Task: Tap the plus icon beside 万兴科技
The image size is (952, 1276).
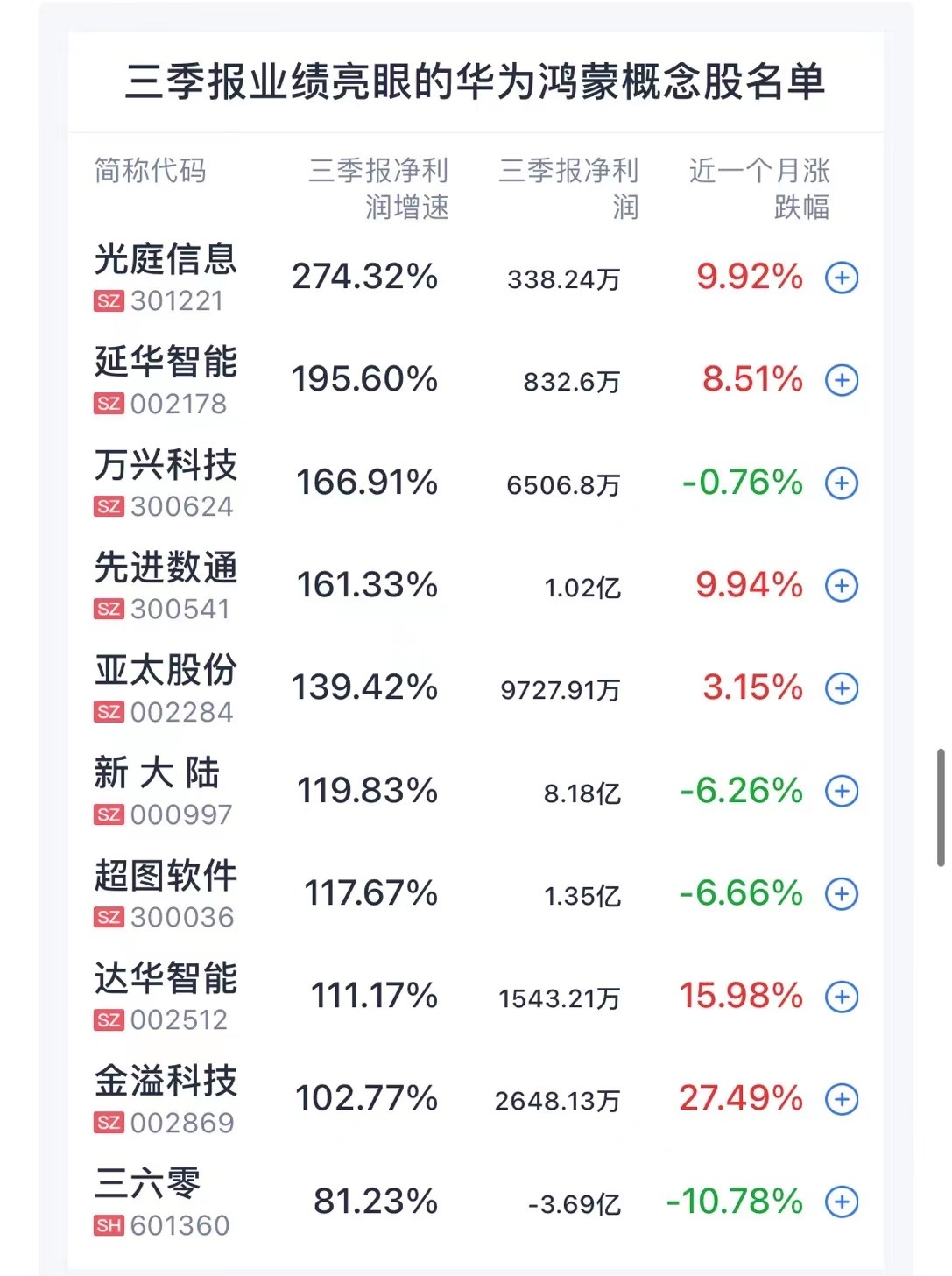Action: pyautogui.click(x=842, y=483)
